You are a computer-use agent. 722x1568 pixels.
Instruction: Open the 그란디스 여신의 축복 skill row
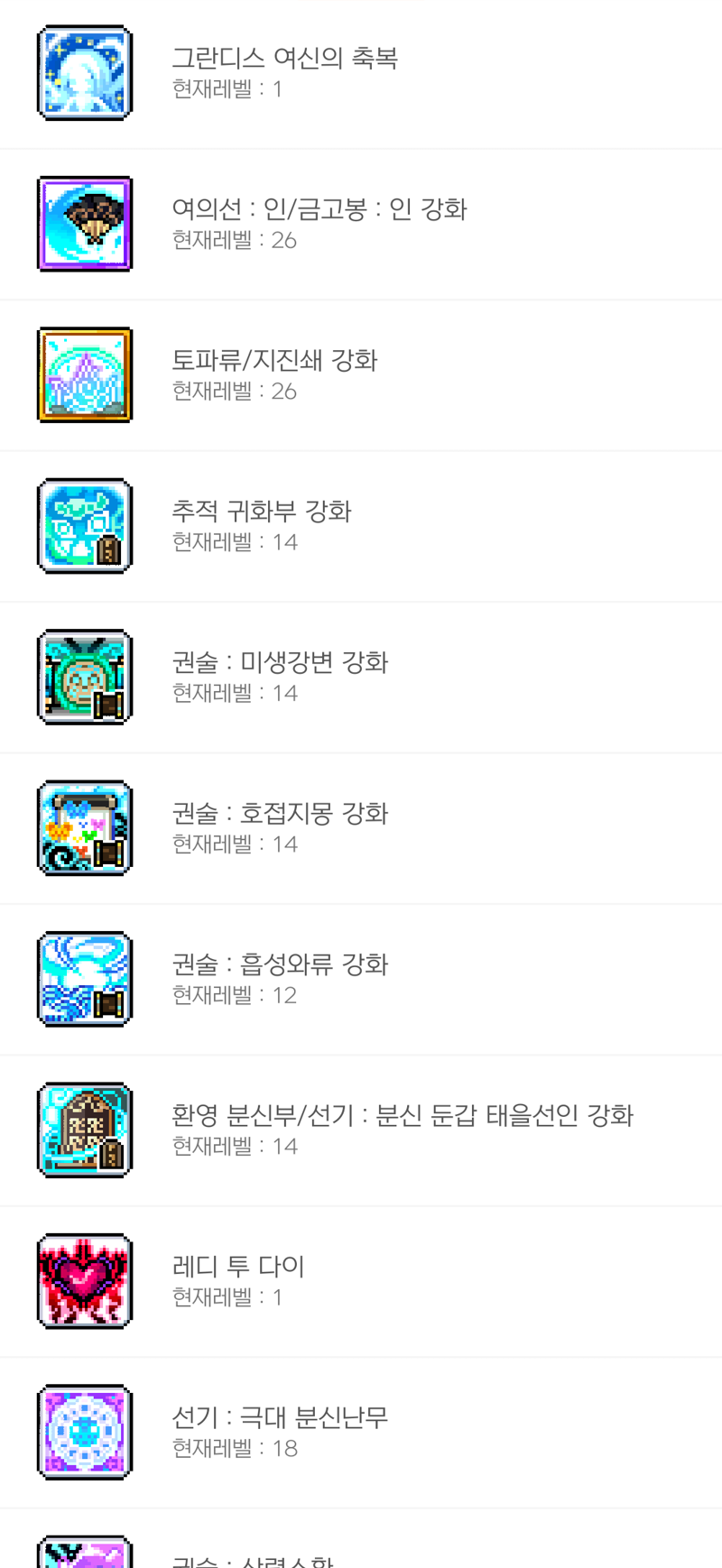click(x=361, y=74)
